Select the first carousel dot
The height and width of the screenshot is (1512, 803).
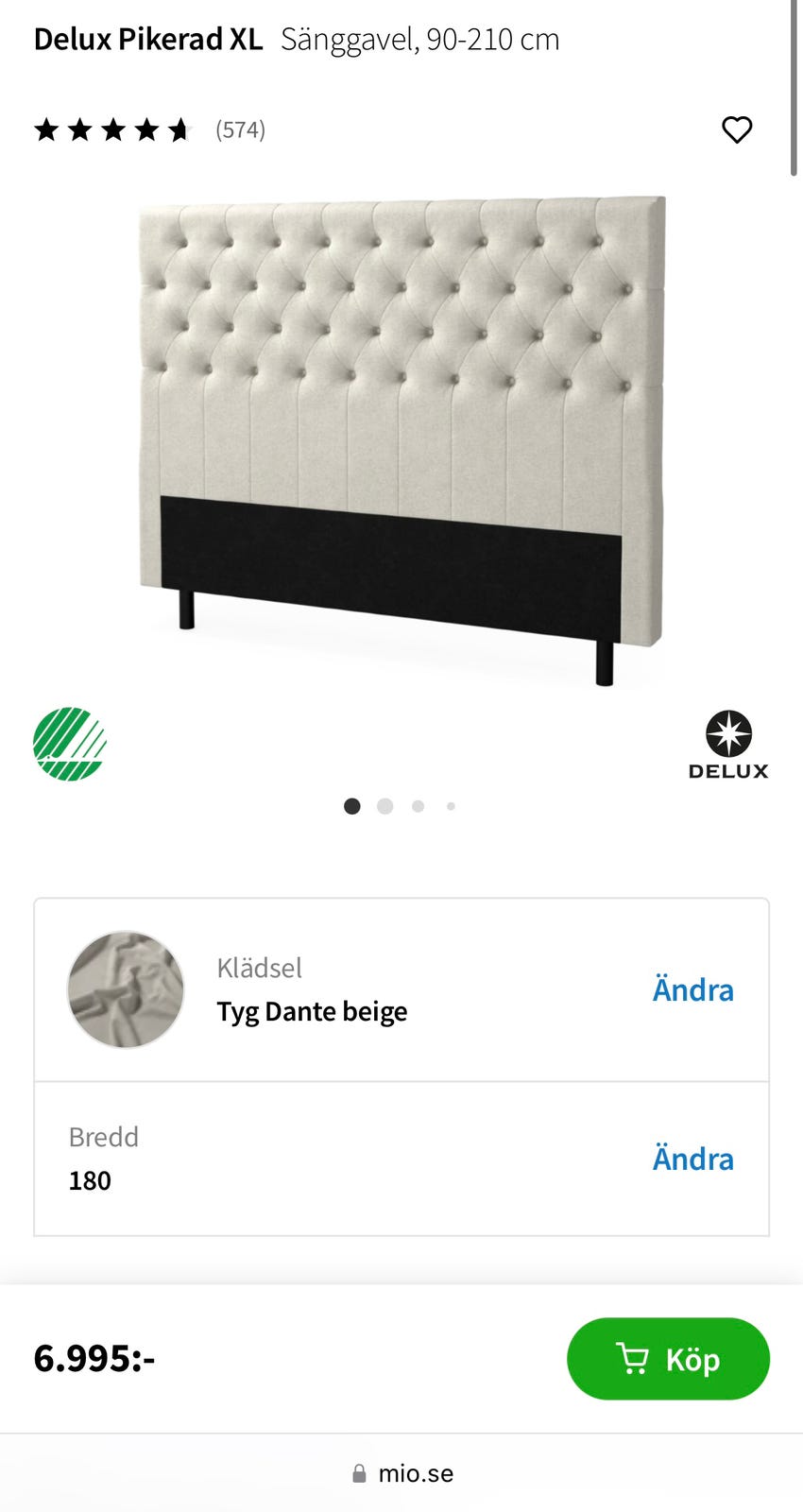click(351, 806)
